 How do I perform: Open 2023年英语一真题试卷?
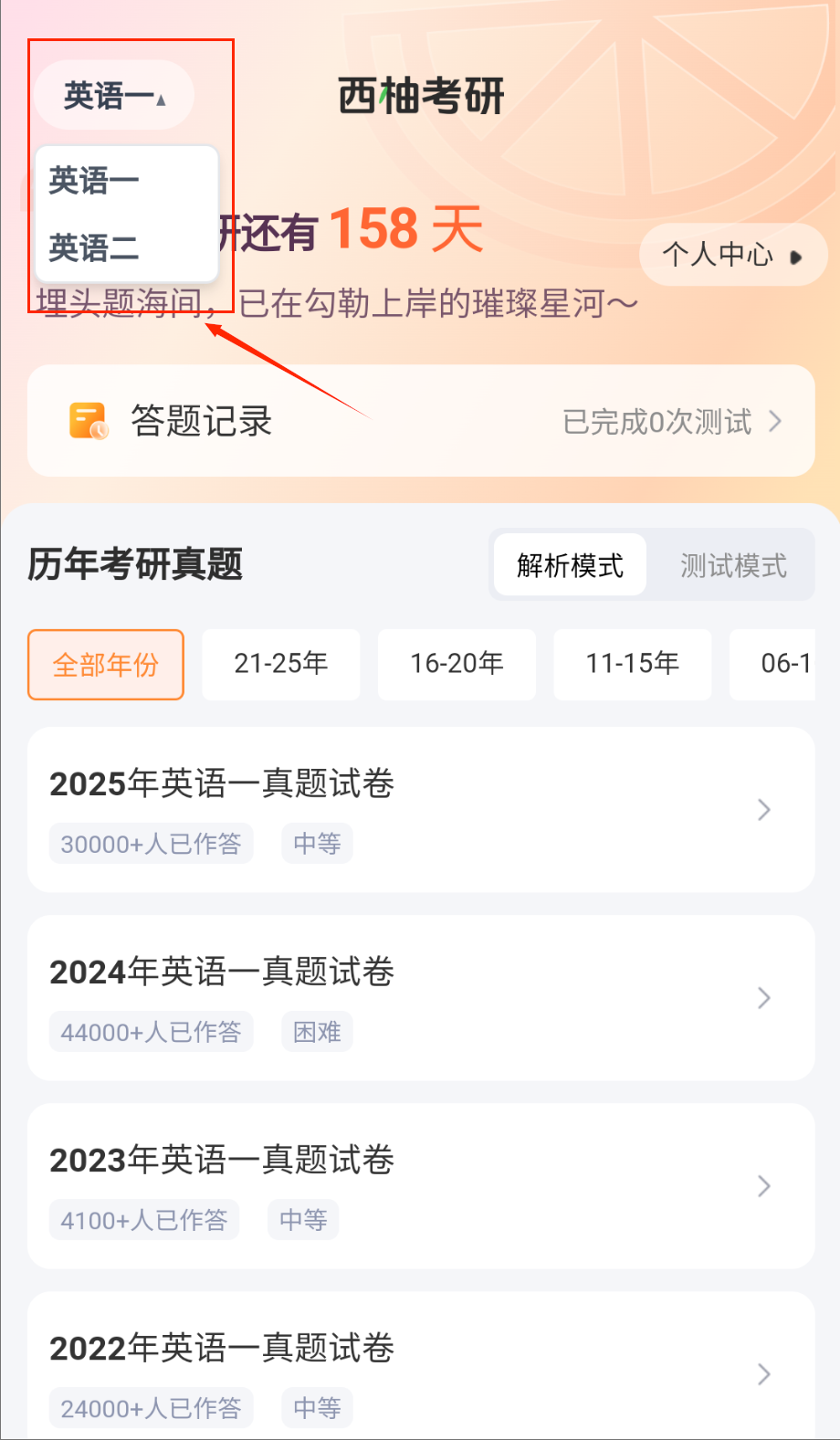click(x=421, y=1185)
